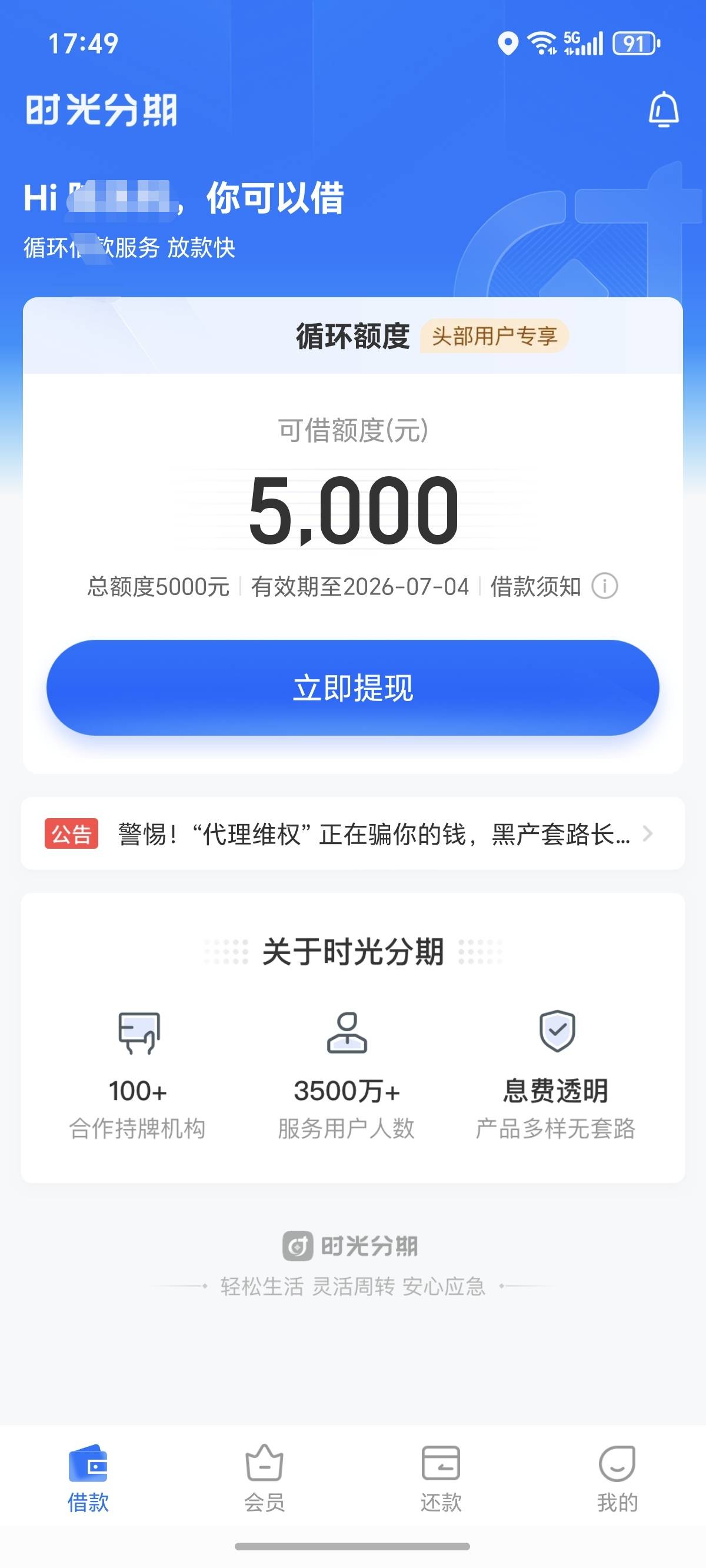This screenshot has width=706, height=1568.
Task: Switch to the 还款 tab
Action: pyautogui.click(x=441, y=1479)
